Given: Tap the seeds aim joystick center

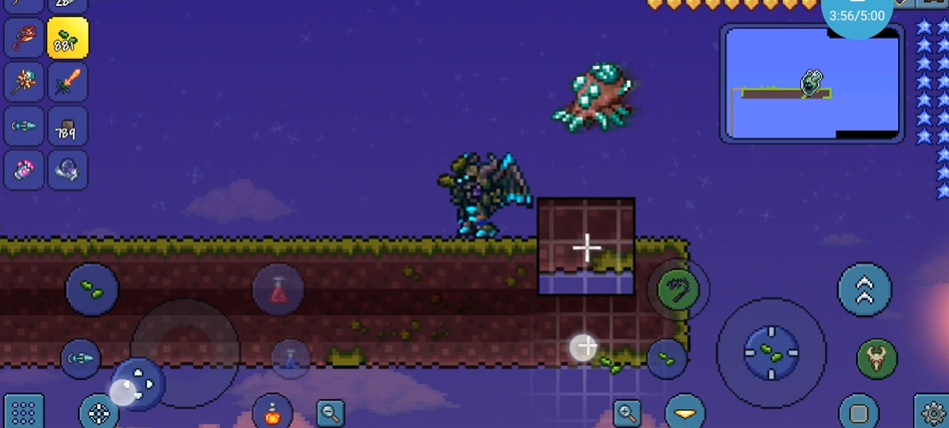Looking at the screenshot, I should [771, 352].
